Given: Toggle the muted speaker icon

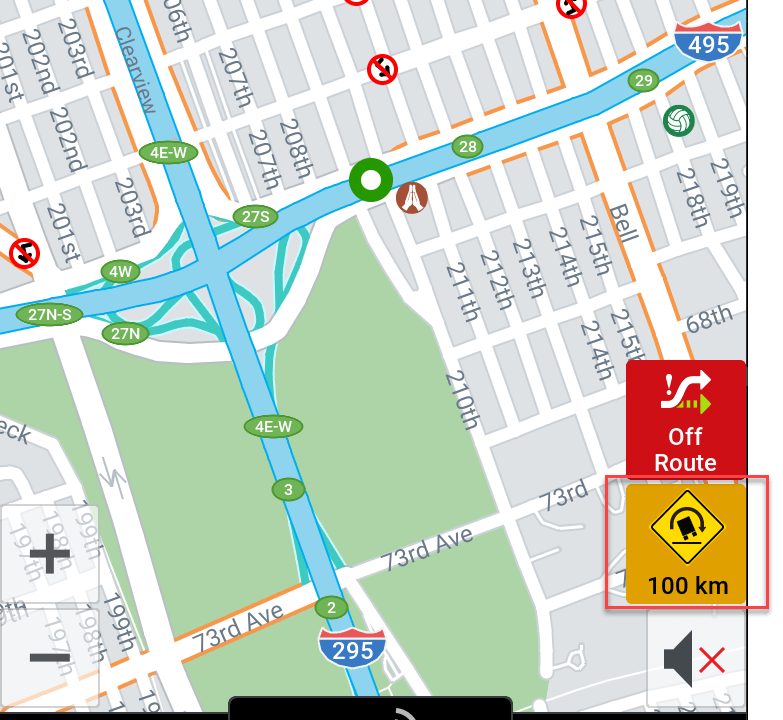Looking at the screenshot, I should [695, 659].
